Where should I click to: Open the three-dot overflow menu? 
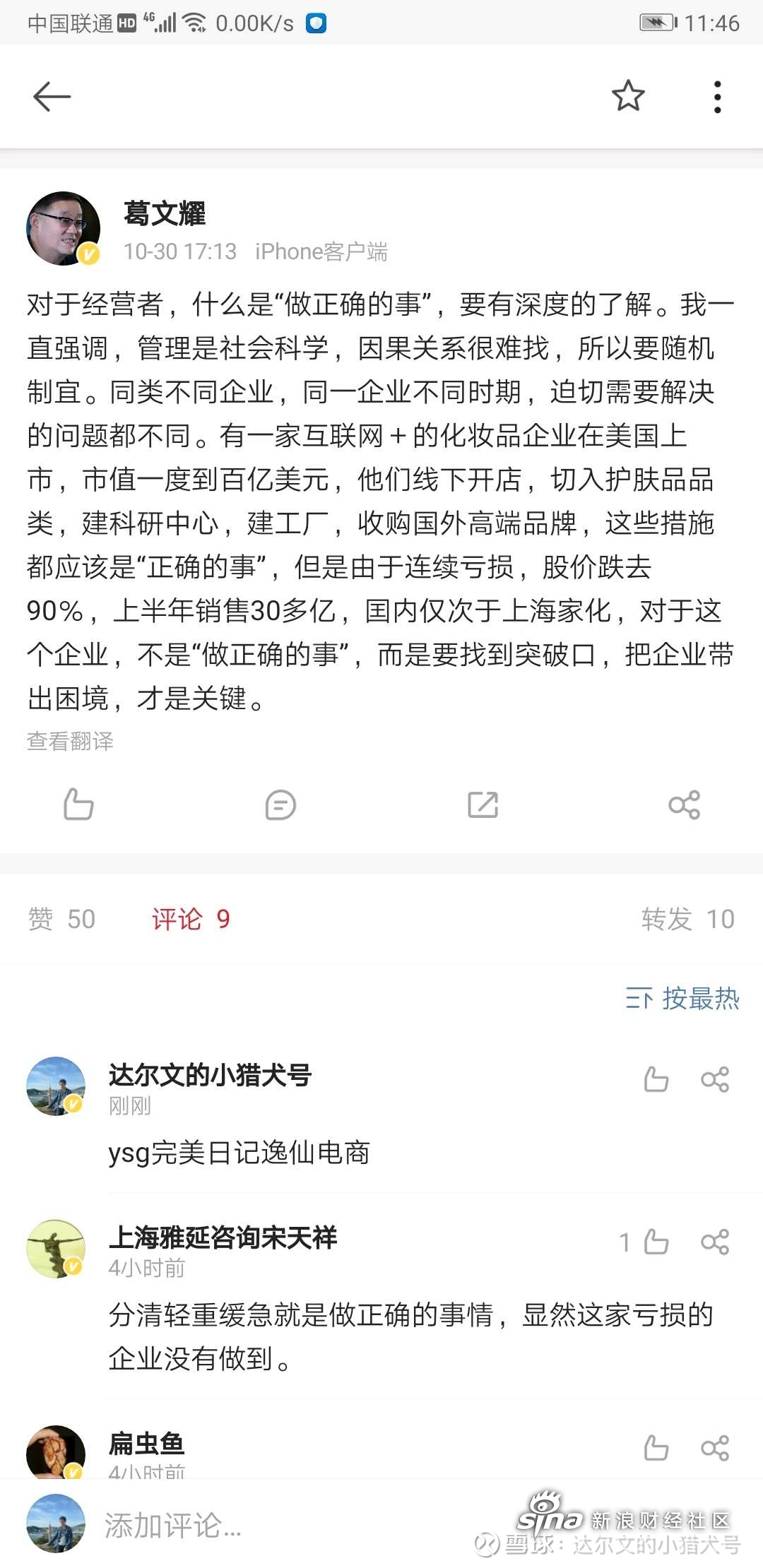pyautogui.click(x=717, y=97)
